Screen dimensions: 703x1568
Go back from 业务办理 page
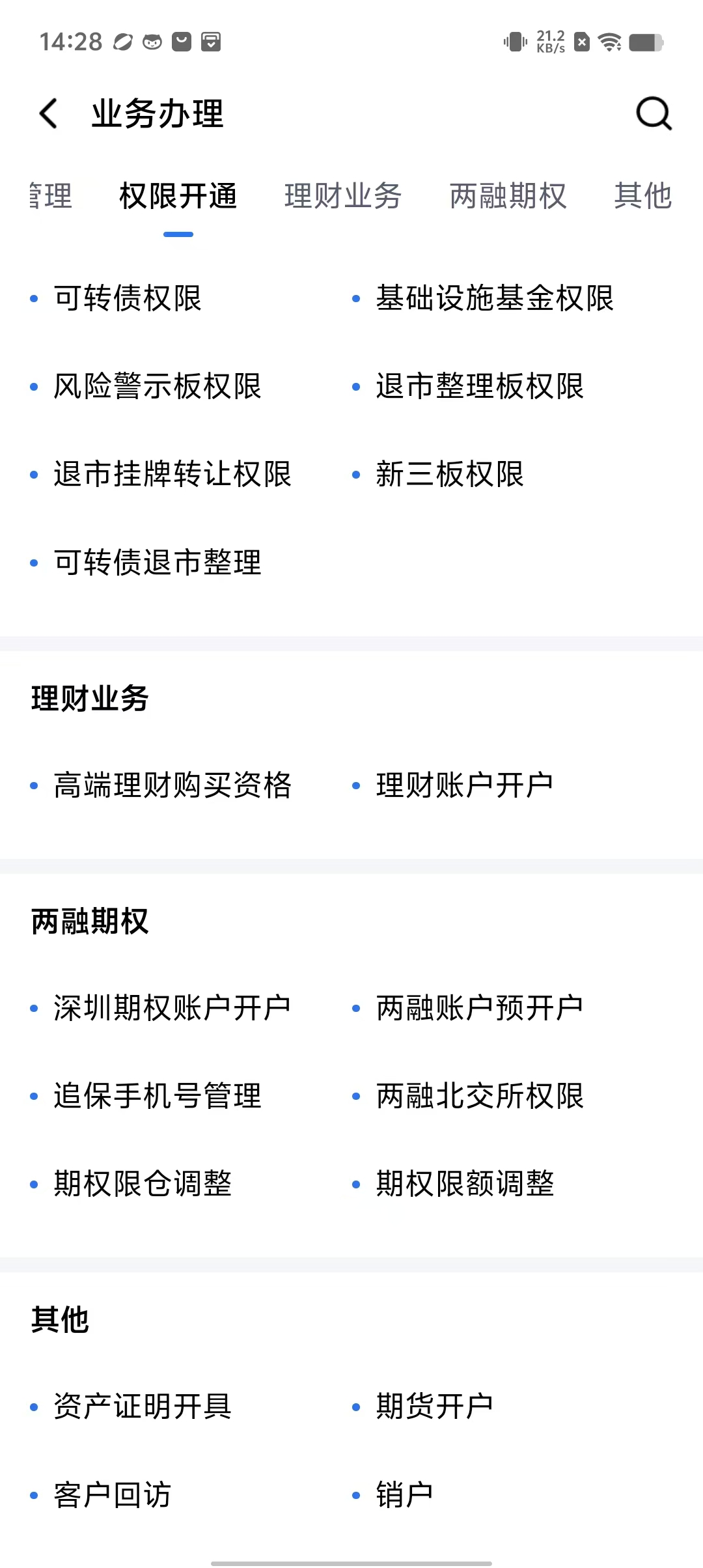(49, 114)
